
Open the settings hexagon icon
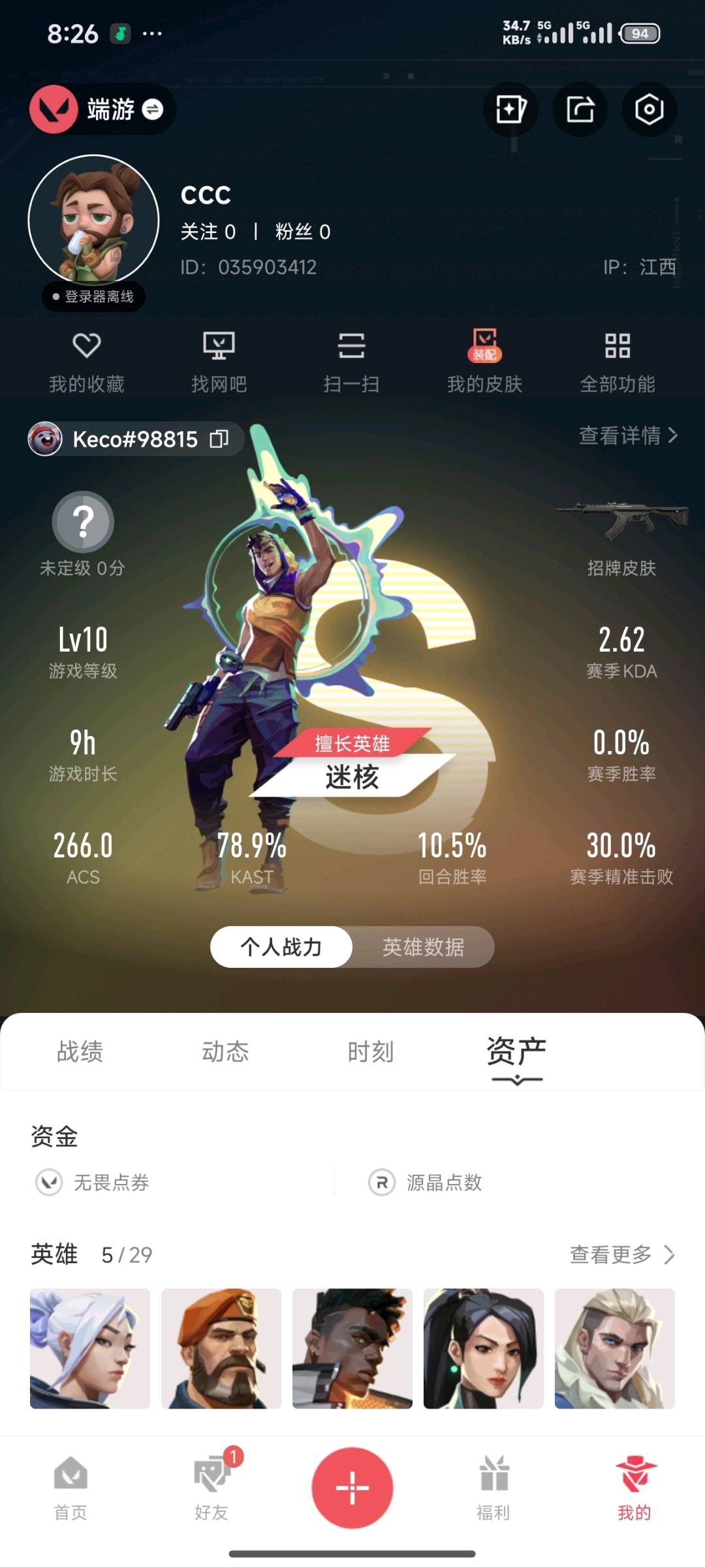pyautogui.click(x=649, y=109)
